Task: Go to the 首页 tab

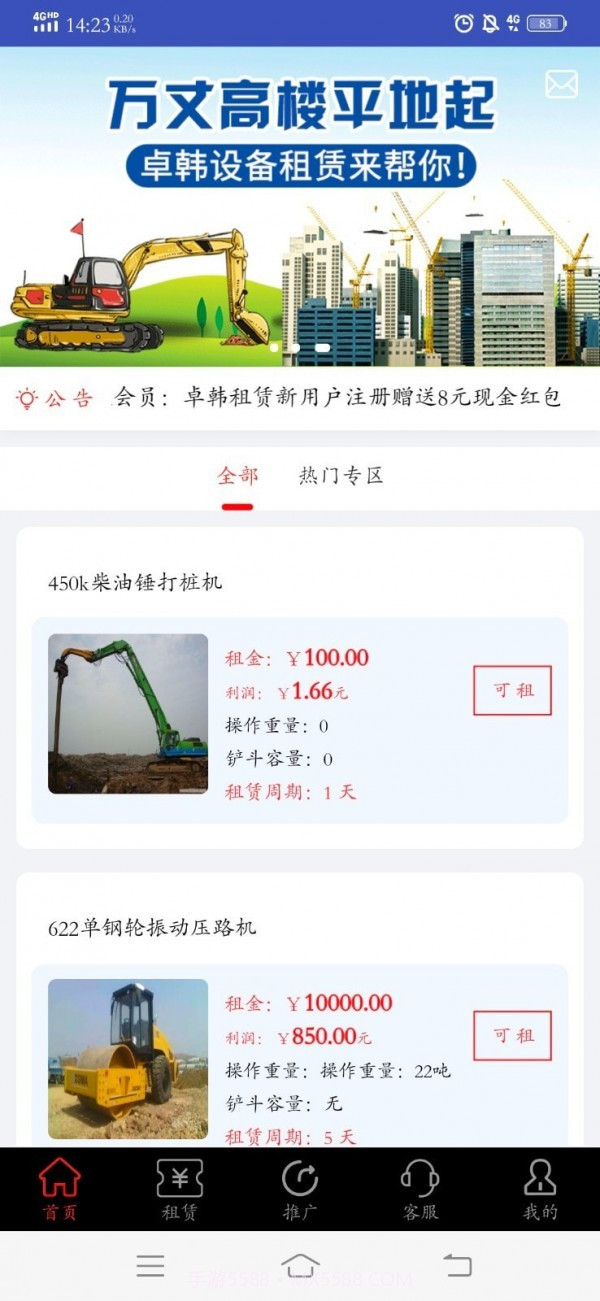Action: point(60,1190)
